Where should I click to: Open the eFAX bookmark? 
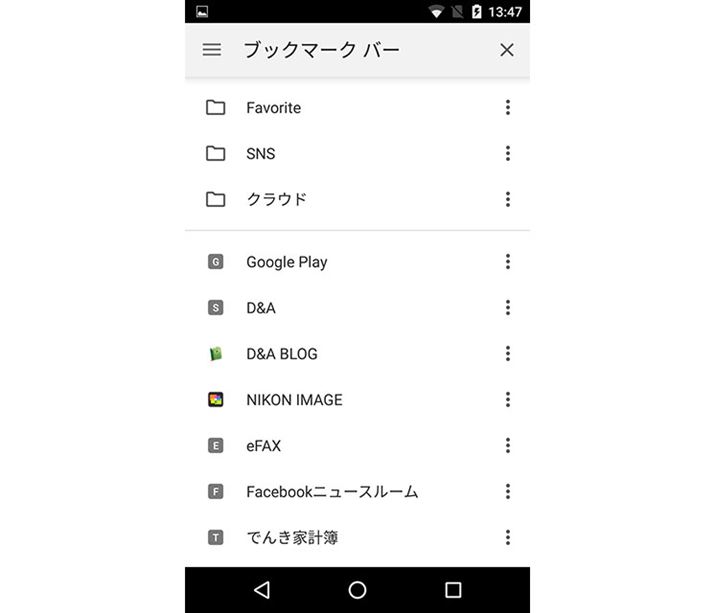click(x=264, y=446)
